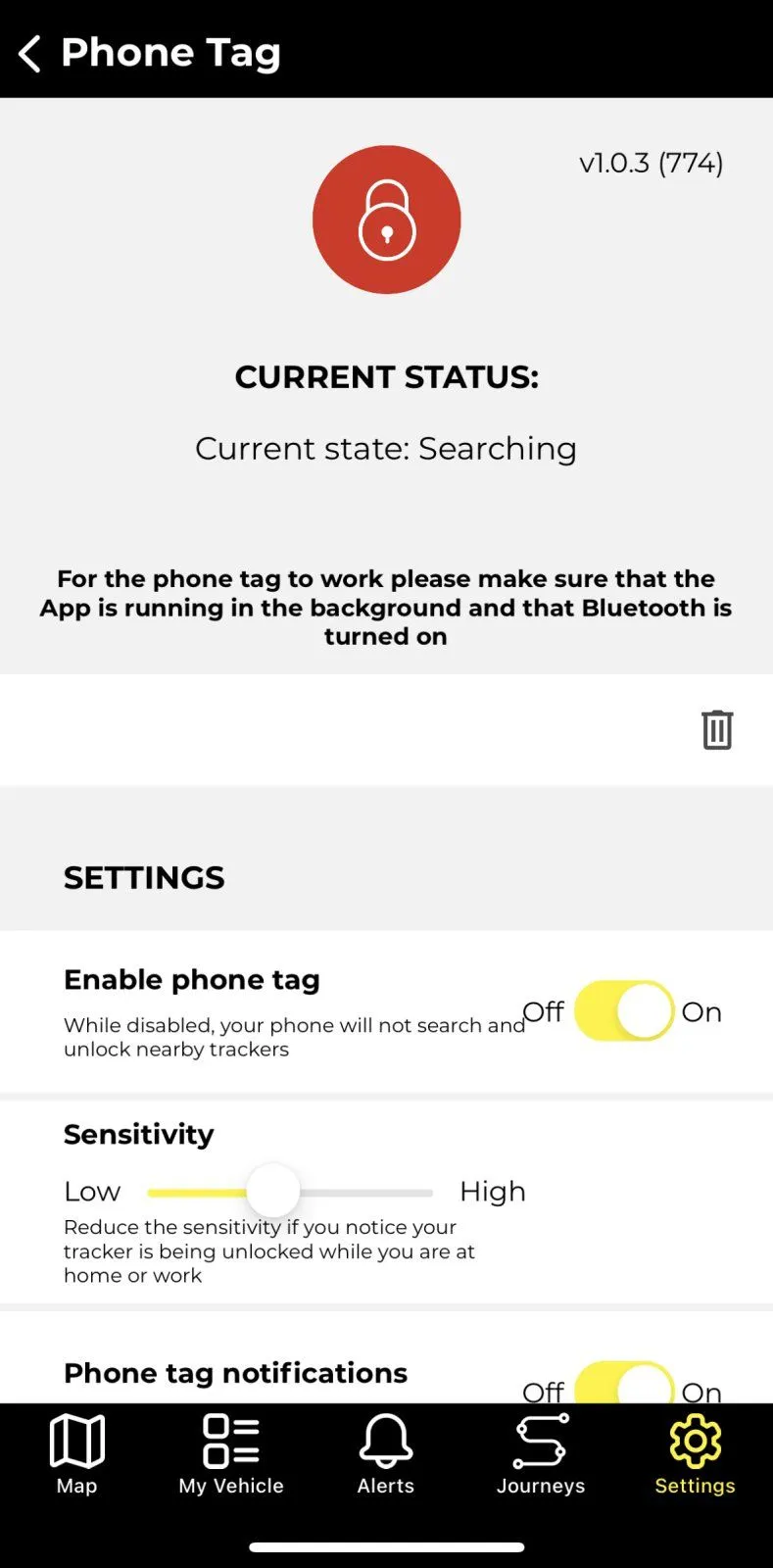773x1568 pixels.
Task: Toggle the Enable phone tag switch
Action: click(x=624, y=1011)
